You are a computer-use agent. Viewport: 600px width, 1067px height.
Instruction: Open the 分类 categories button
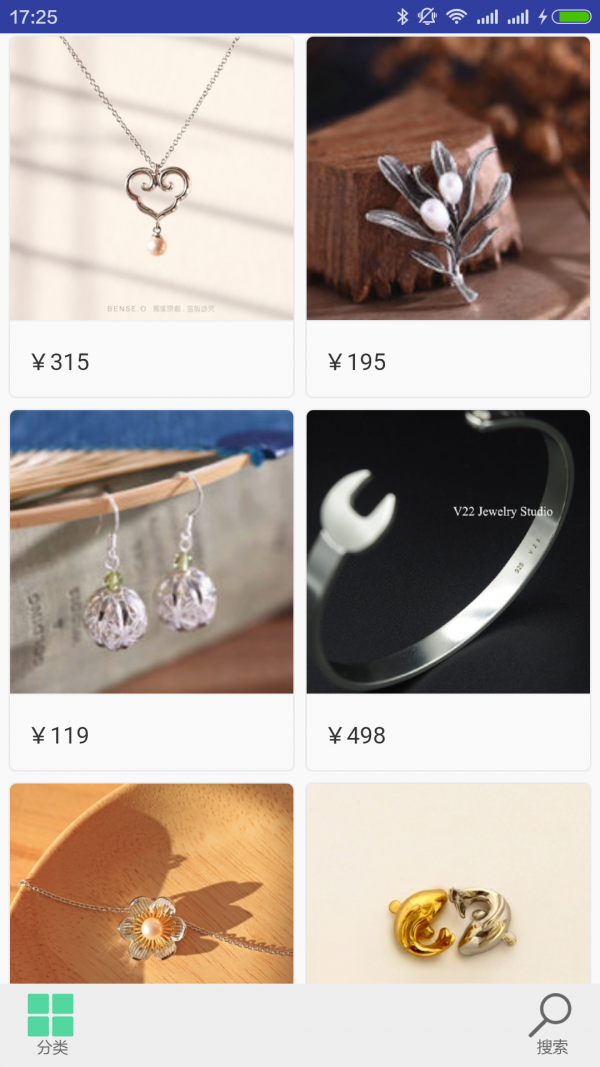(51, 1023)
